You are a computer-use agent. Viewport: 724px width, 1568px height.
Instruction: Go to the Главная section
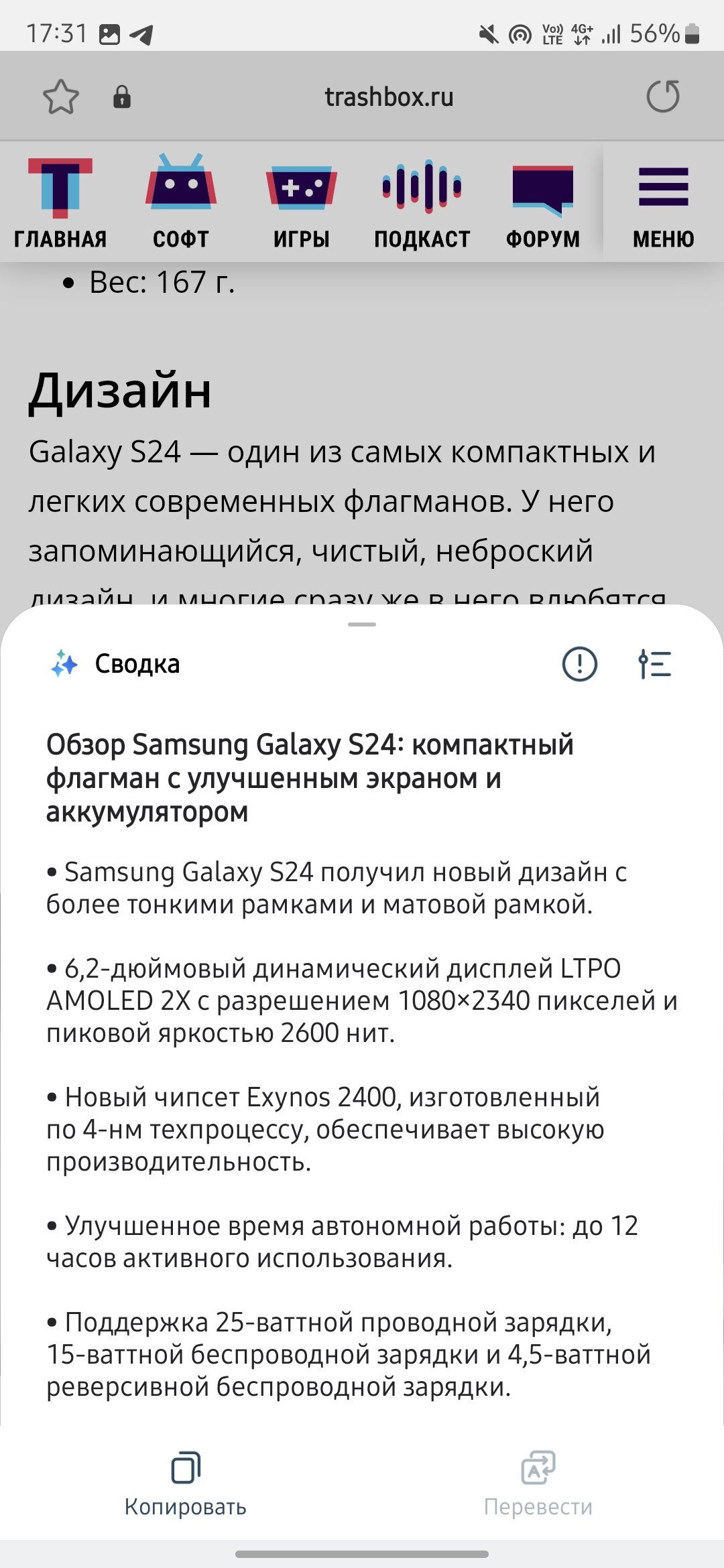click(60, 202)
